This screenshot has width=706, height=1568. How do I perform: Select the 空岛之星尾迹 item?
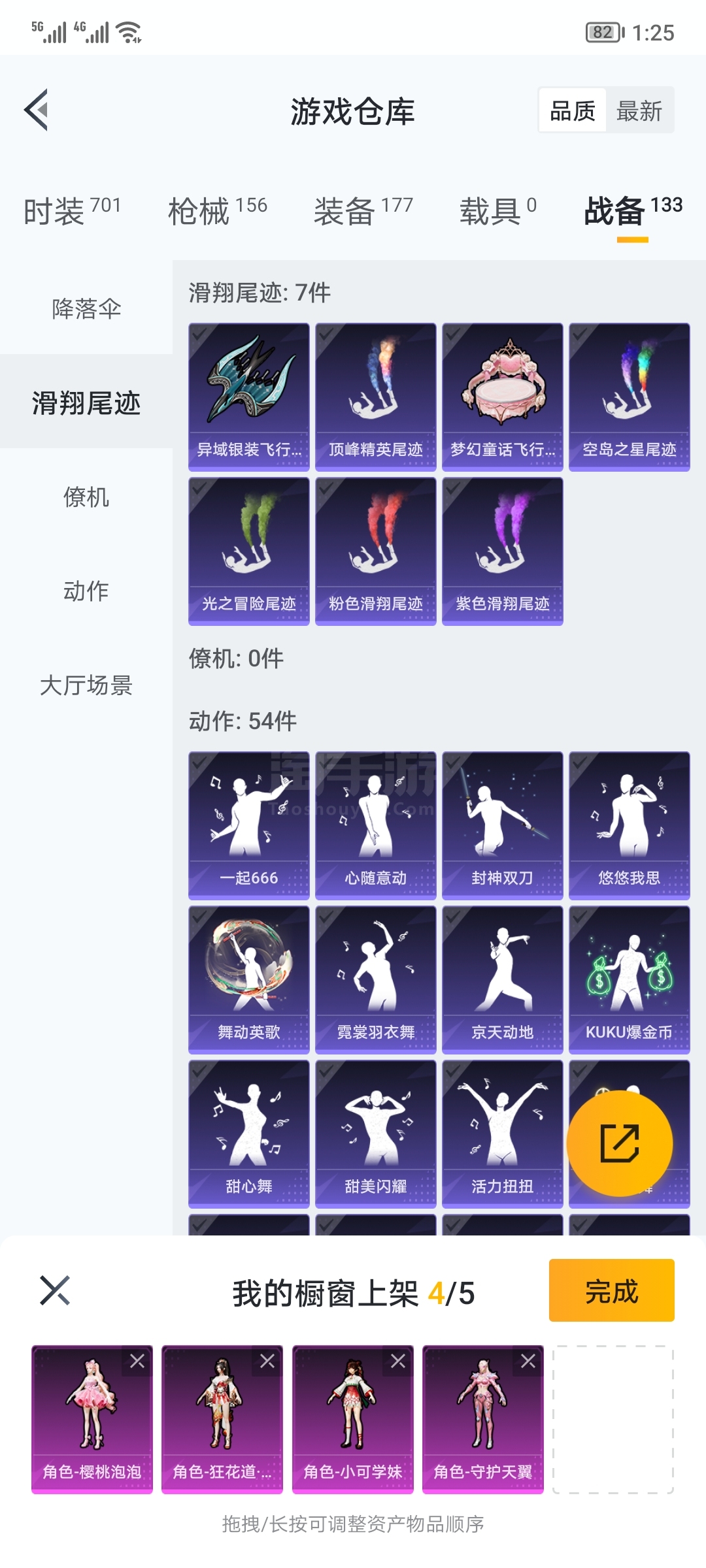629,396
